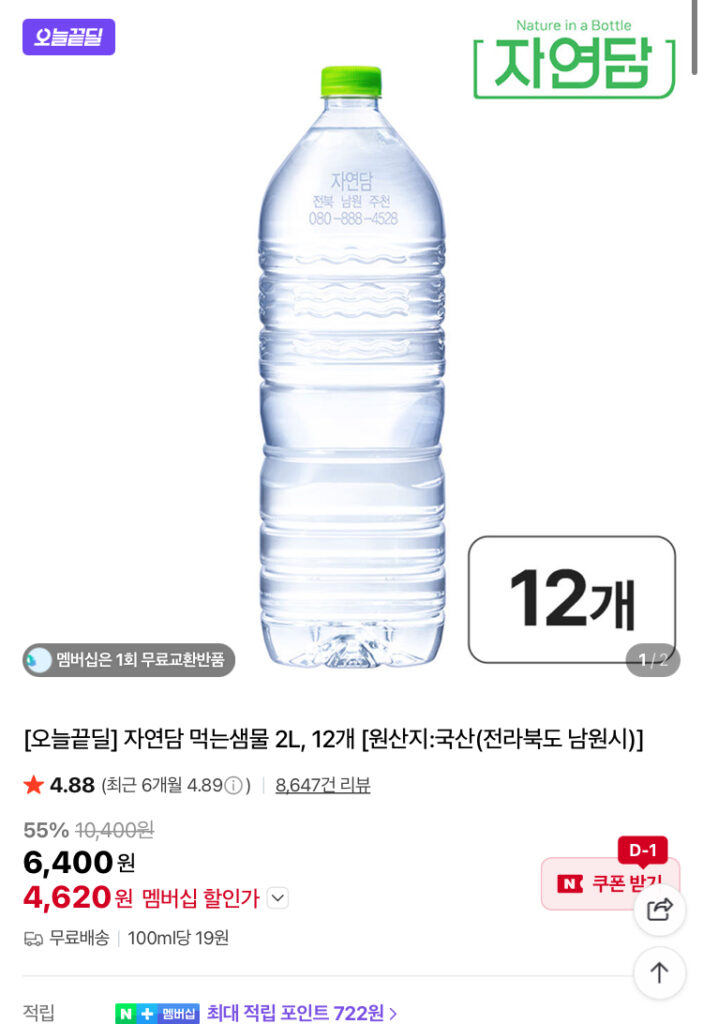Viewport: 703px width, 1024px height.
Task: Open 최대 적립 포인트 722원 details
Action: coord(302,1013)
